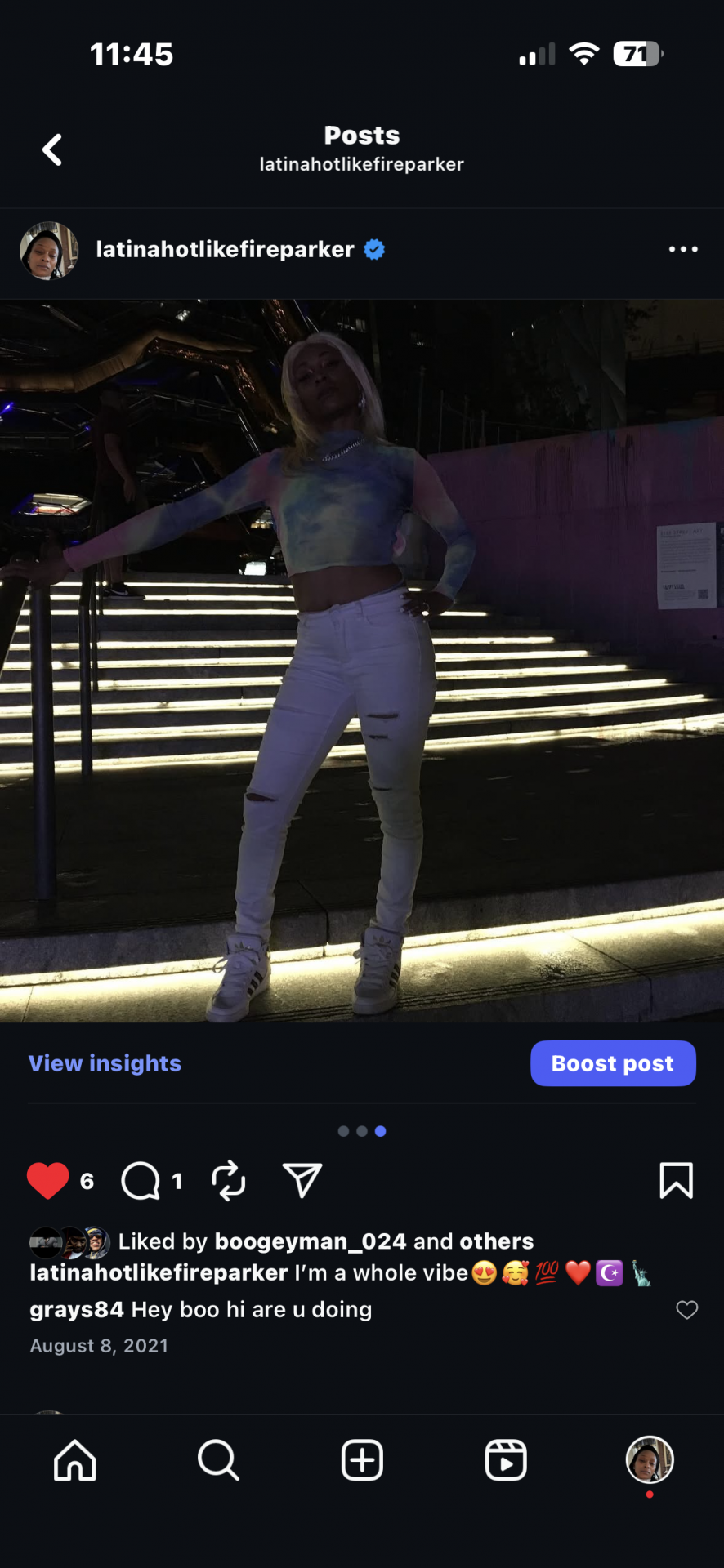Open the post's three-dot options menu
The image size is (724, 1568).
682,249
